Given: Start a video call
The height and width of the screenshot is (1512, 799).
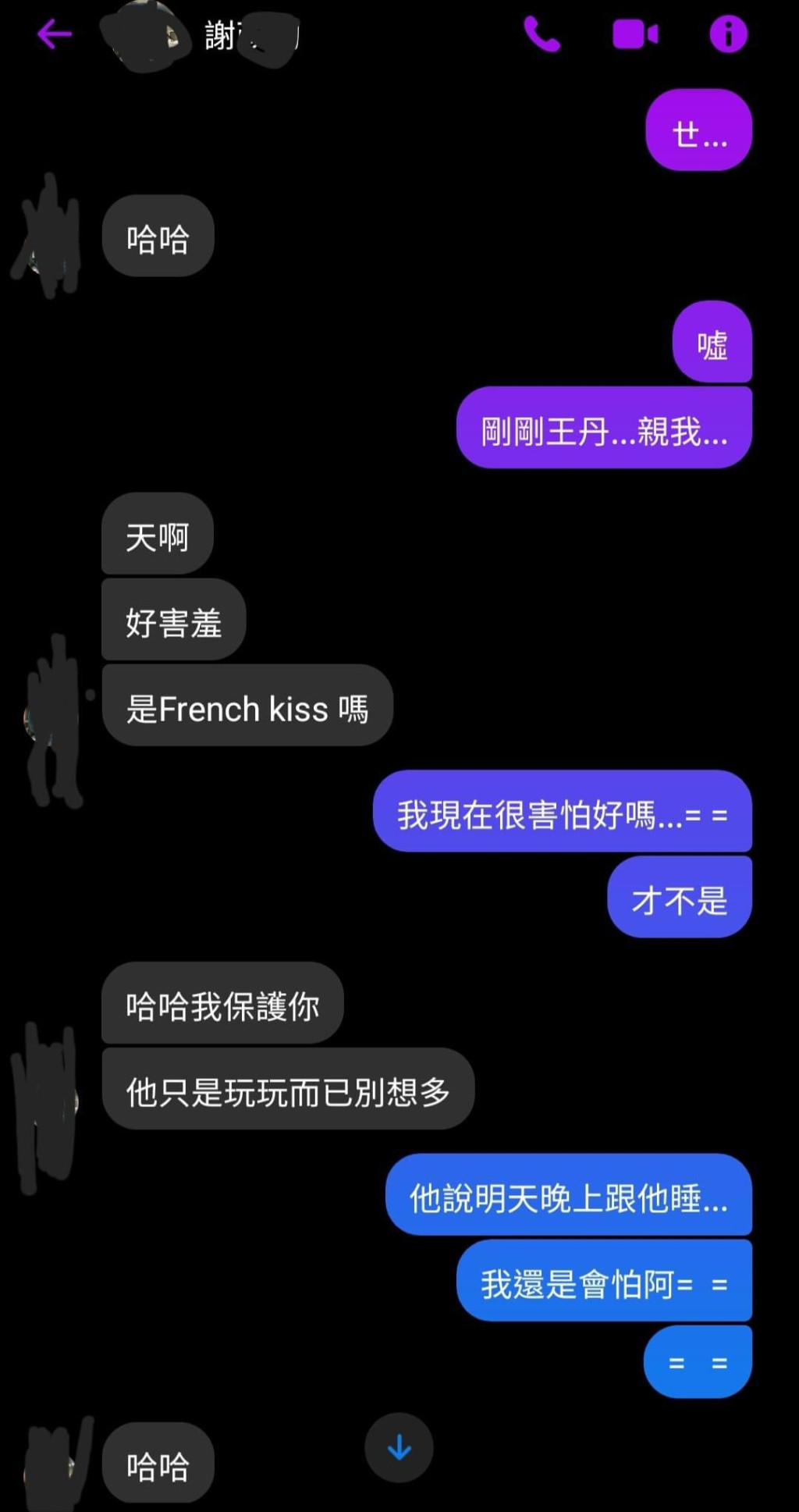Looking at the screenshot, I should (x=635, y=34).
